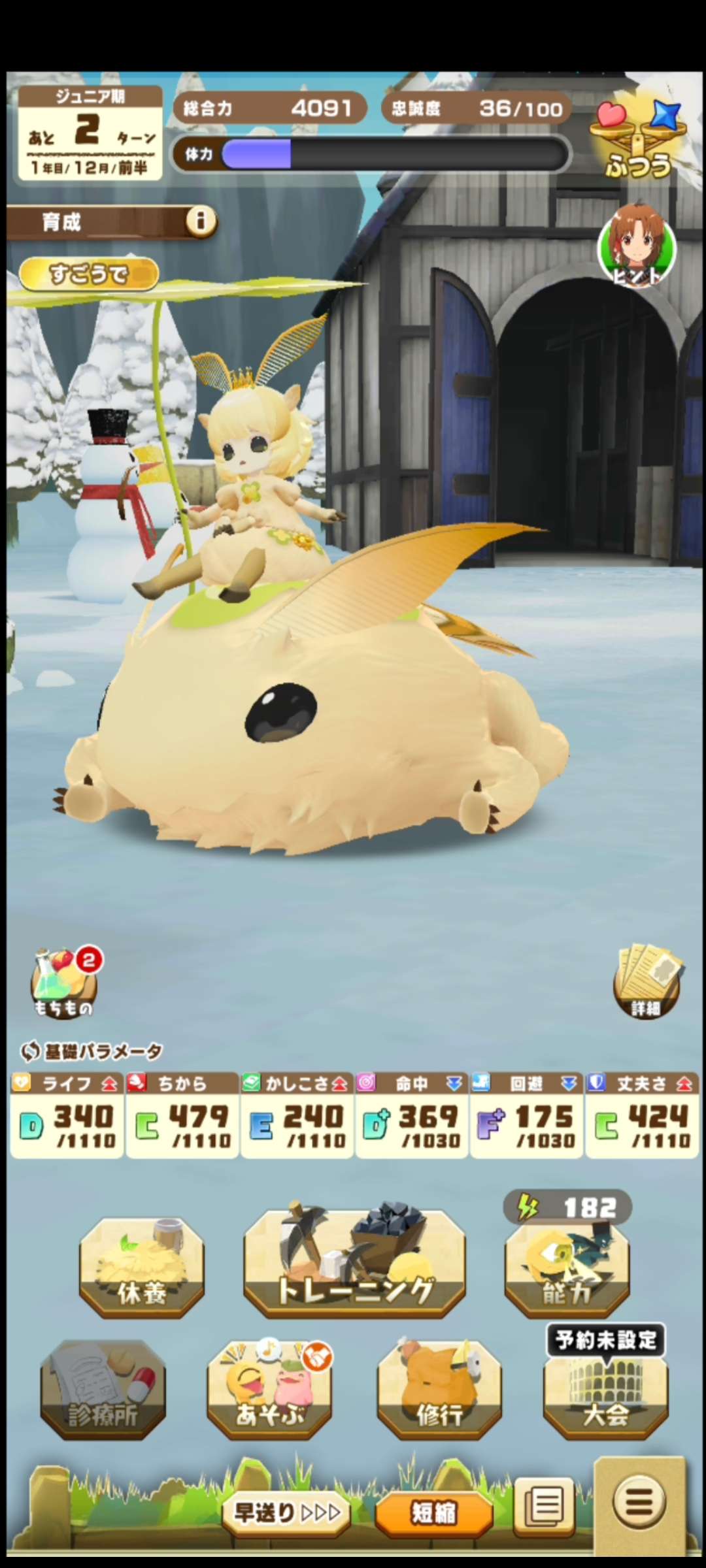Image resolution: width=706 pixels, height=1568 pixels.
Task: Open the 詳細 details papers
Action: [x=647, y=981]
